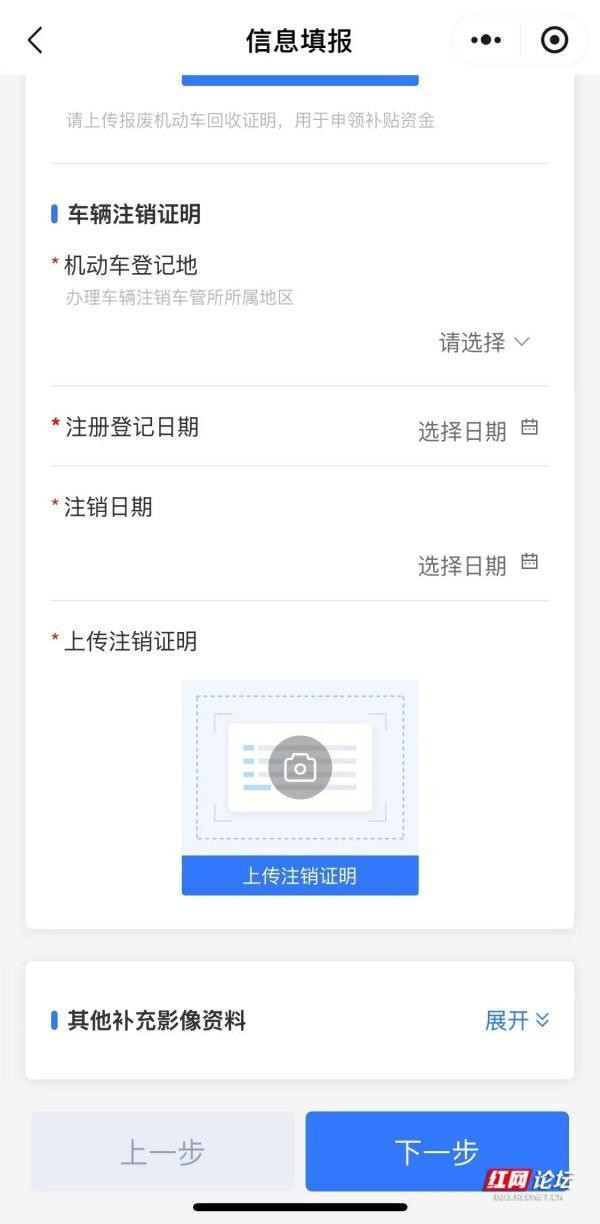Screen dimensions: 600x1224
Task: Expand 其他补充影像资料 section
Action: [516, 1020]
